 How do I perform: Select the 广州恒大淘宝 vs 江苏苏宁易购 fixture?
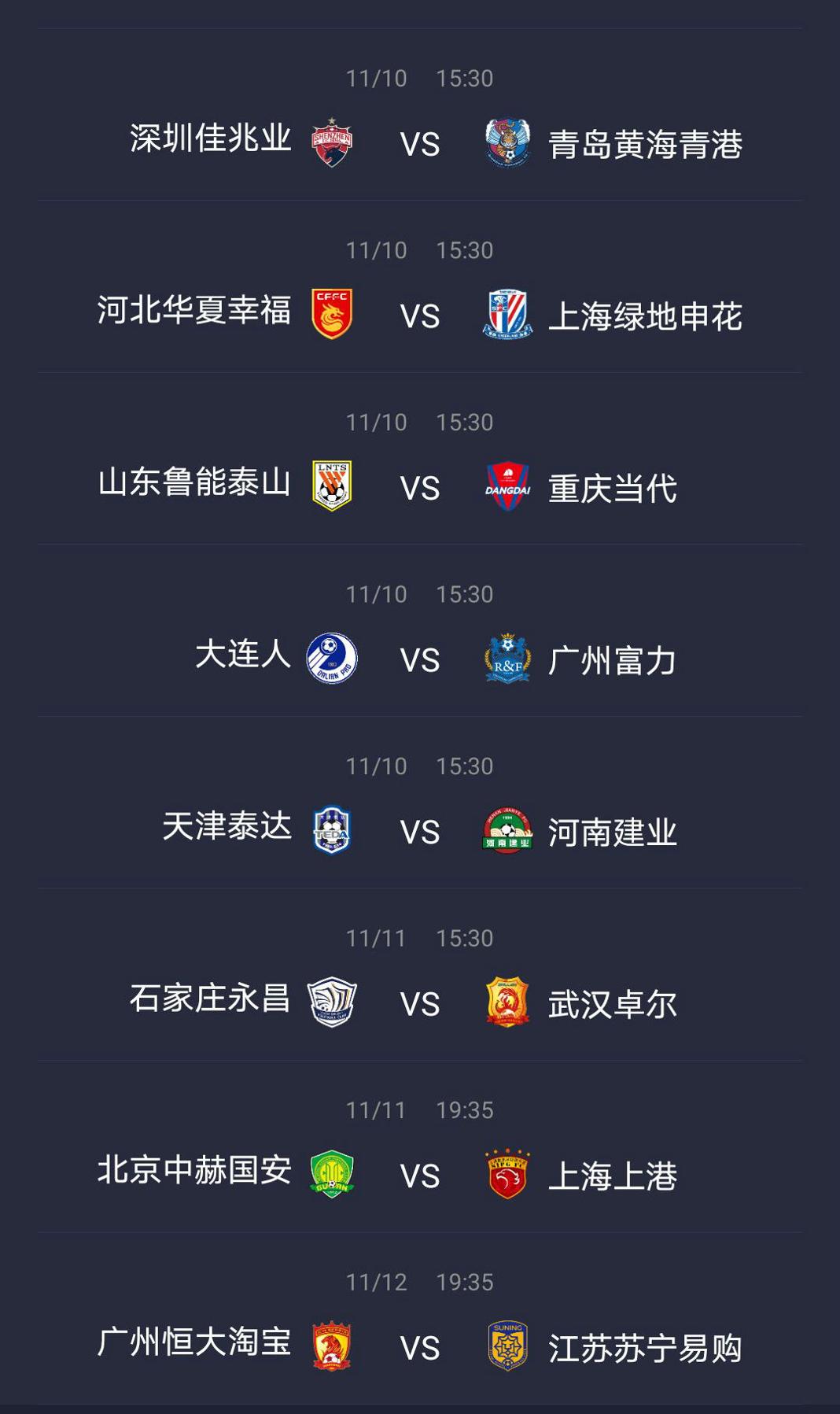coord(419,1347)
